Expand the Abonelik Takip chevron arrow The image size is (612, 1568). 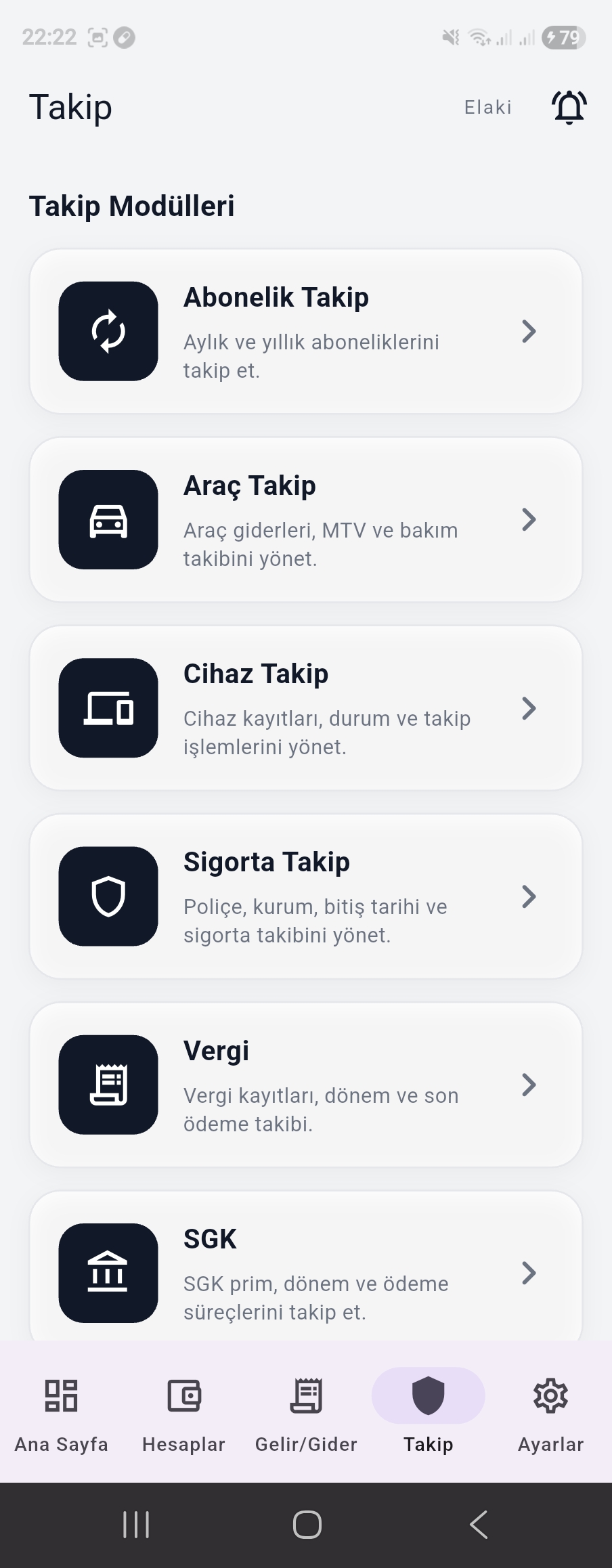pyautogui.click(x=530, y=331)
